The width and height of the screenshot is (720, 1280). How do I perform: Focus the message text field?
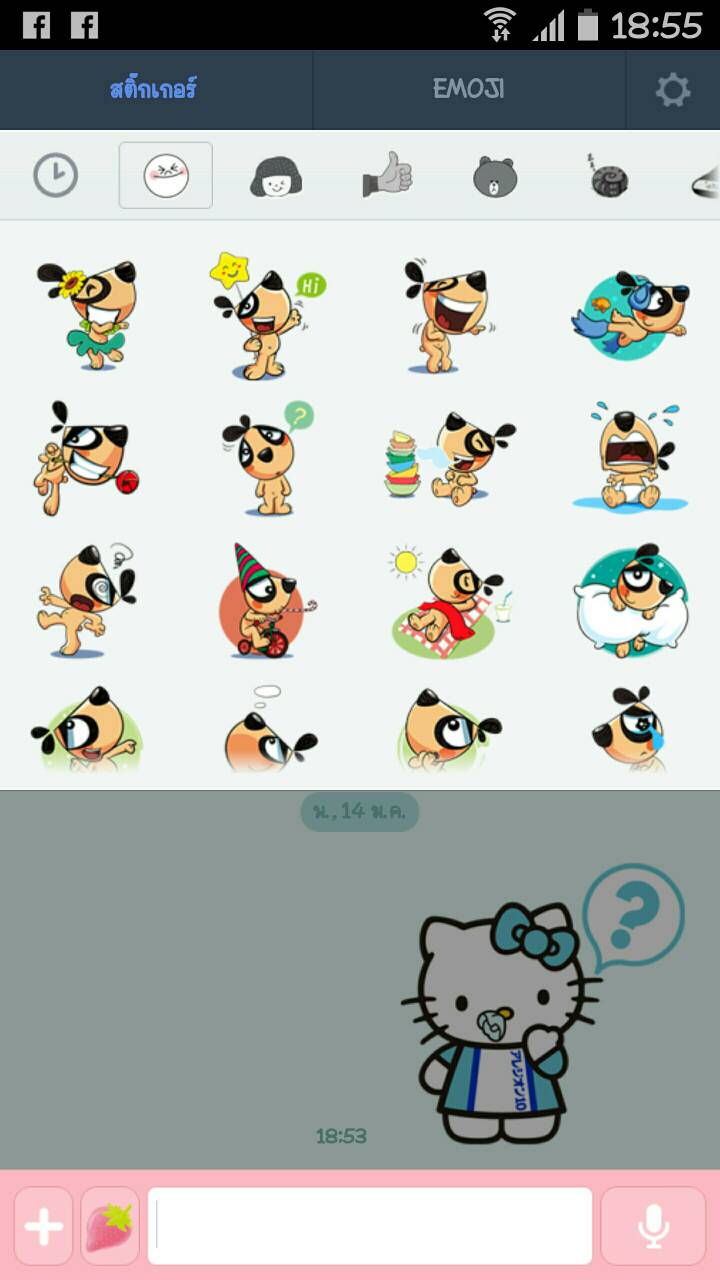[x=370, y=1226]
